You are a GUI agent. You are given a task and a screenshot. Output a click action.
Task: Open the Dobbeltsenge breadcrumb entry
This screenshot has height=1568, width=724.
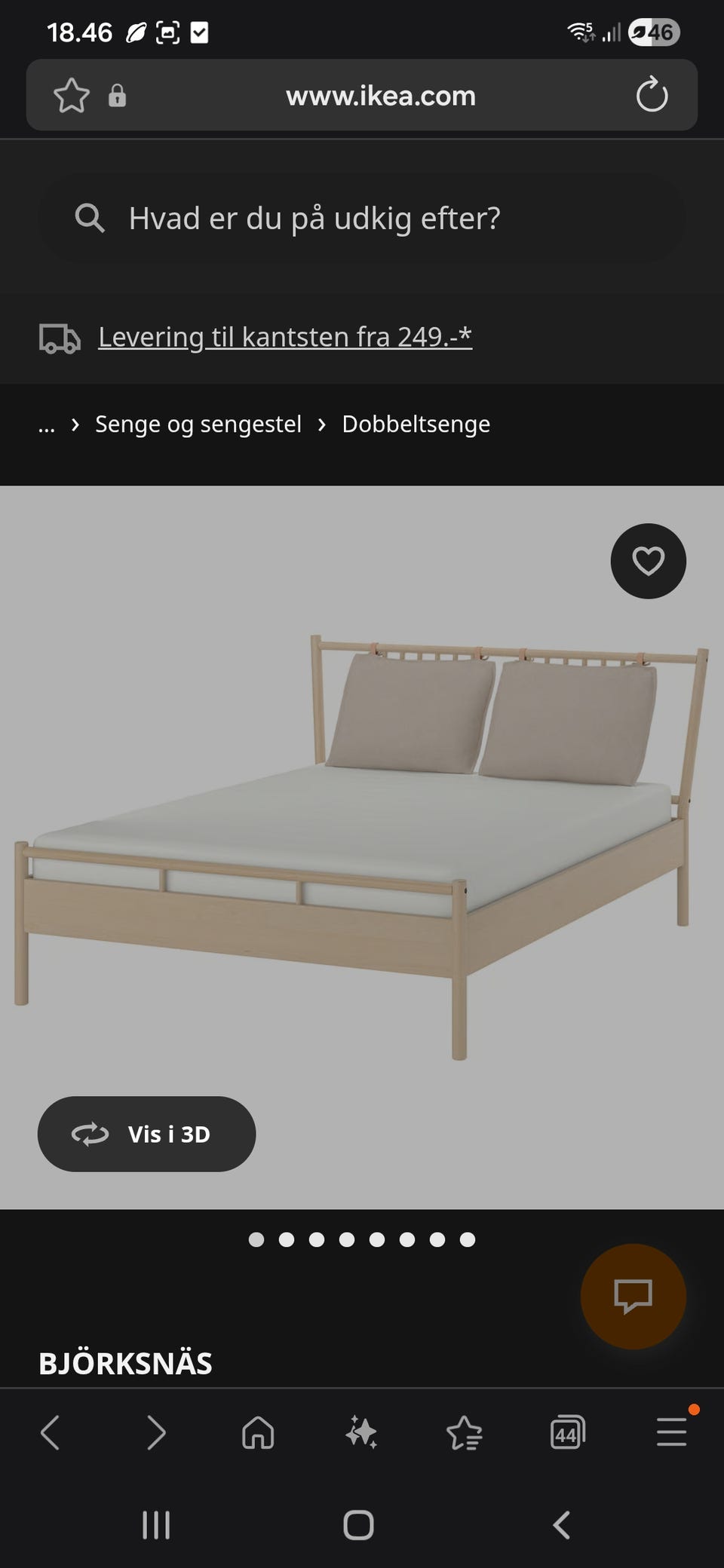pos(416,424)
